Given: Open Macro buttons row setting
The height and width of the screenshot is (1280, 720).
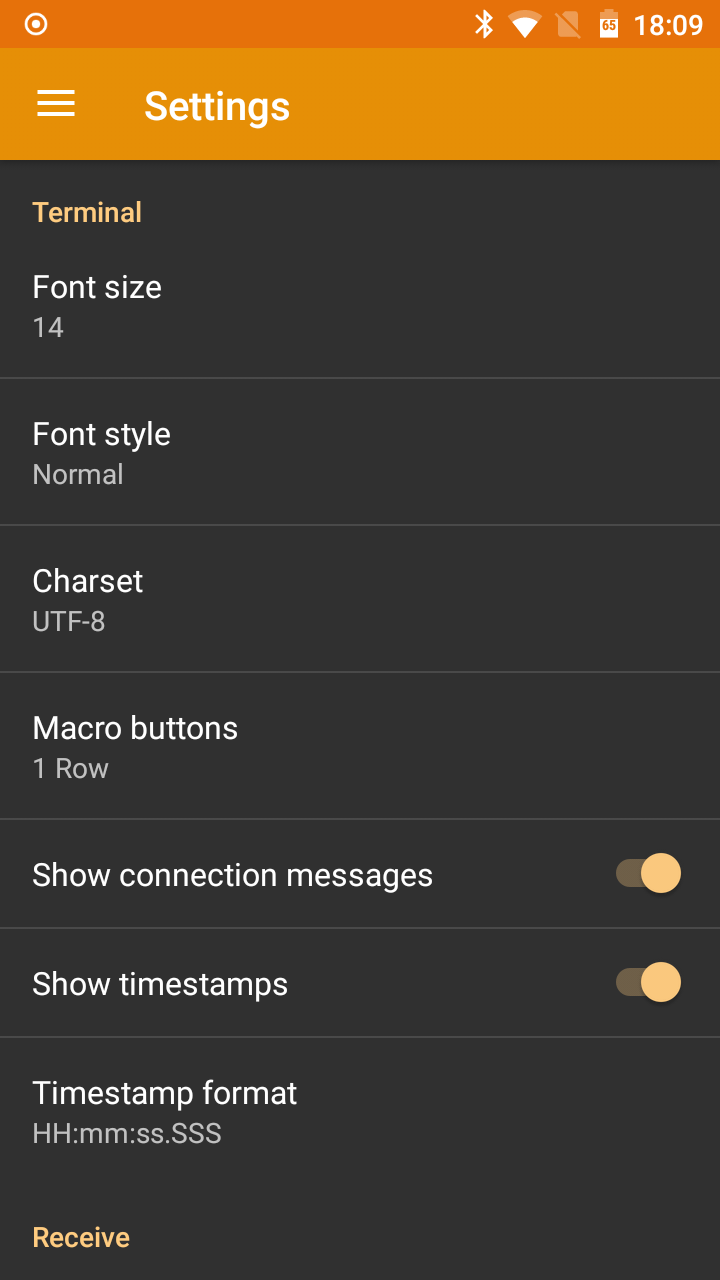Looking at the screenshot, I should point(360,746).
